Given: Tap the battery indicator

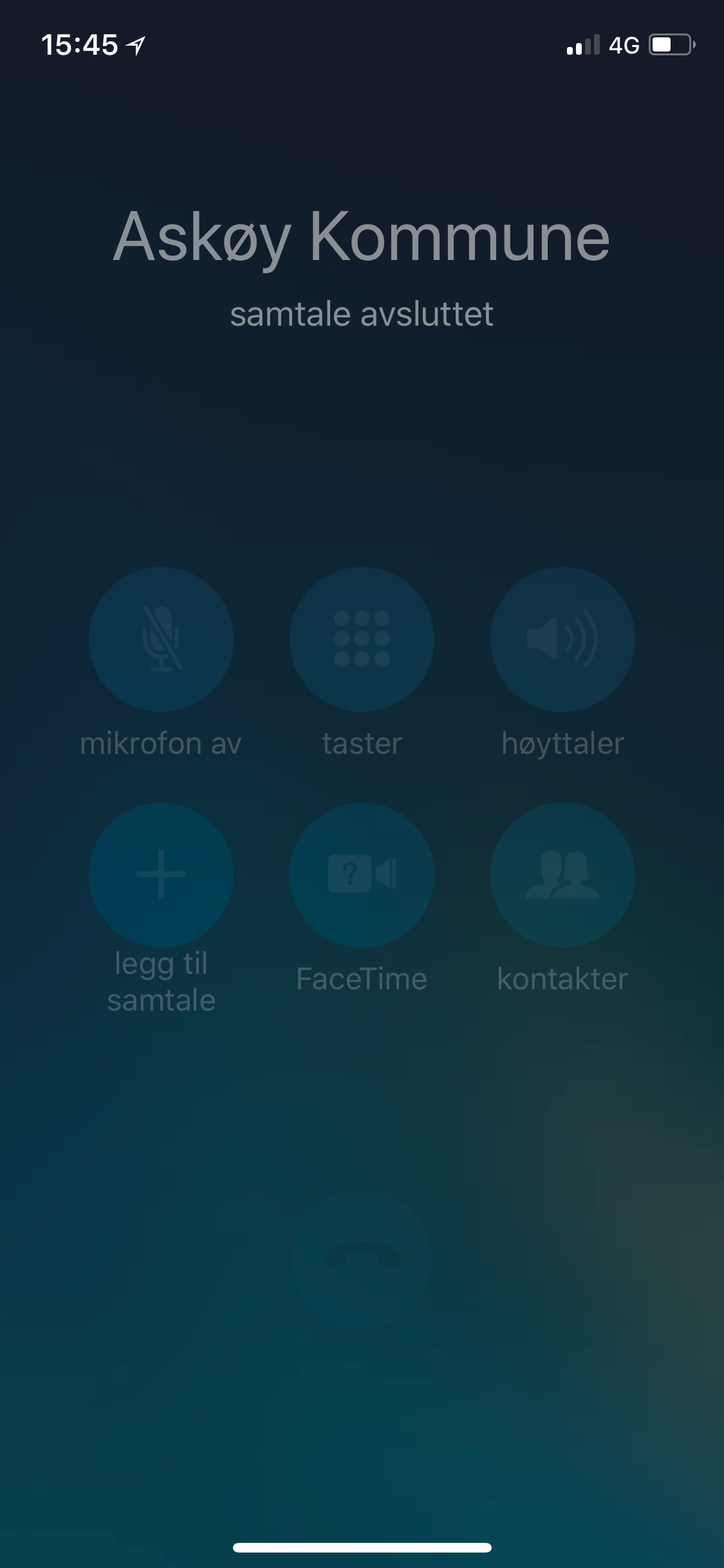Looking at the screenshot, I should [x=669, y=45].
